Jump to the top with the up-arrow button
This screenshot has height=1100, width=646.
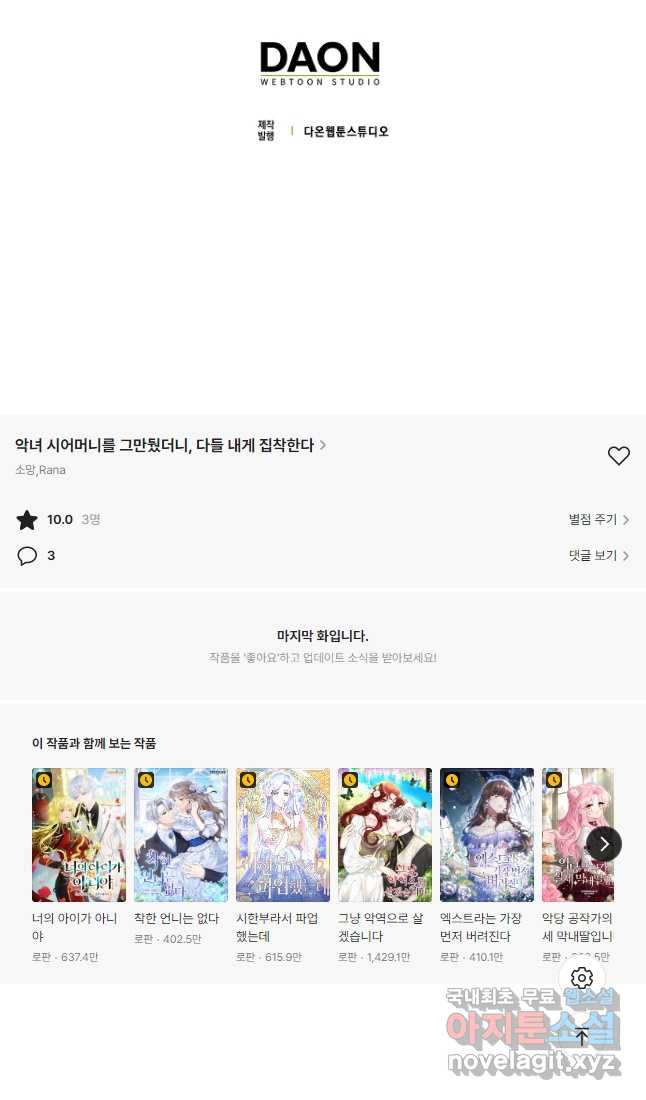582,1036
